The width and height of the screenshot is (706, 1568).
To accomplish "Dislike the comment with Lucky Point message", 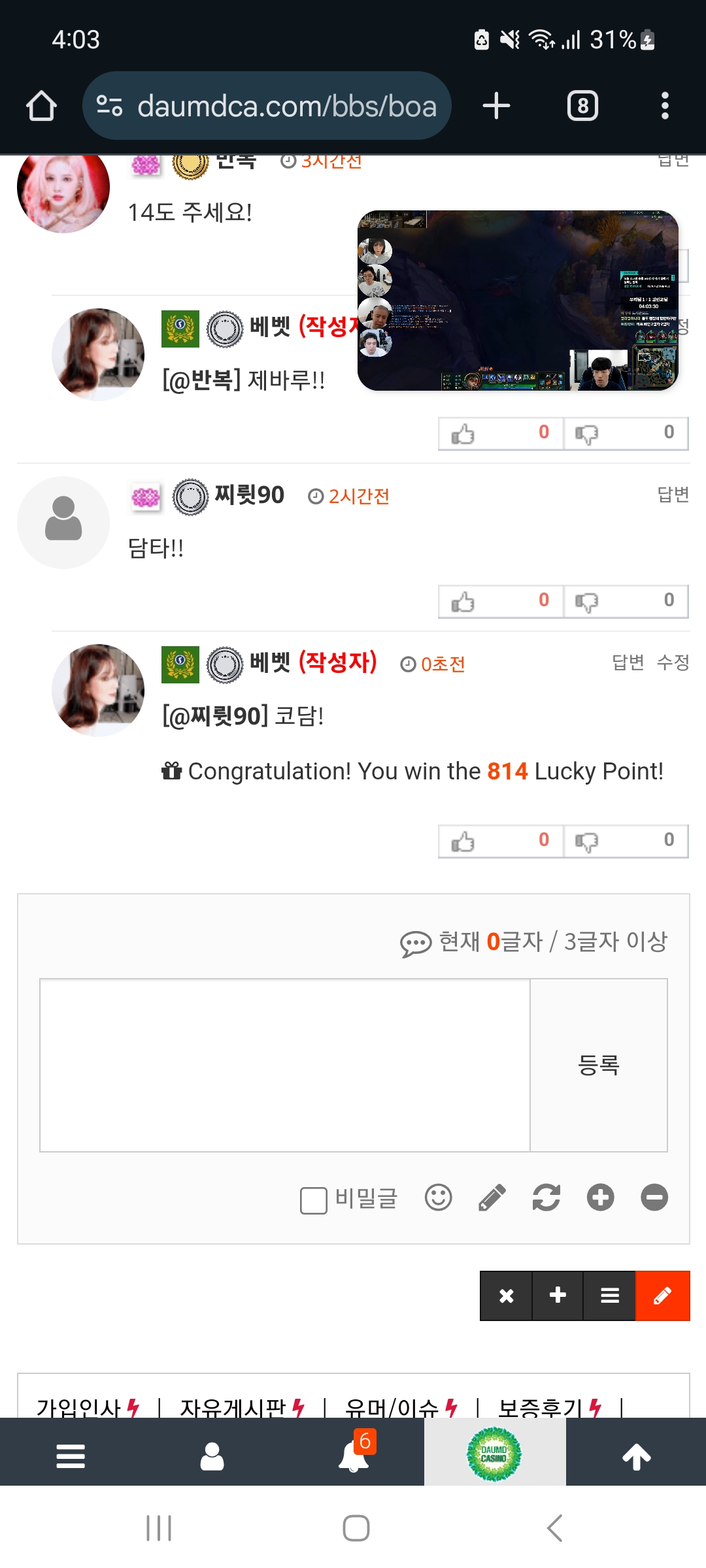I will (x=626, y=841).
